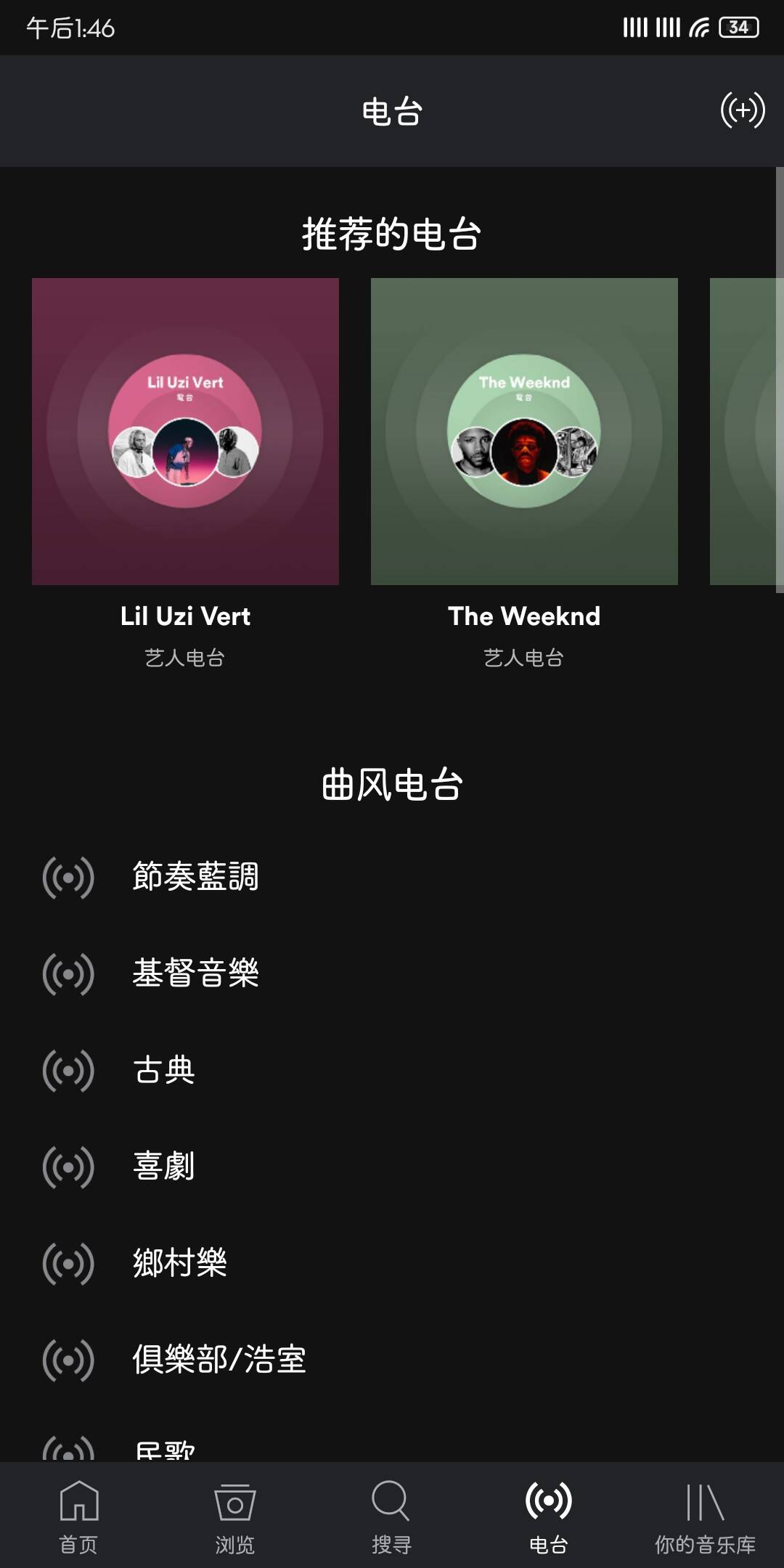Viewport: 784px width, 1568px height.
Task: Open The Weeknd artist station
Action: (x=524, y=432)
